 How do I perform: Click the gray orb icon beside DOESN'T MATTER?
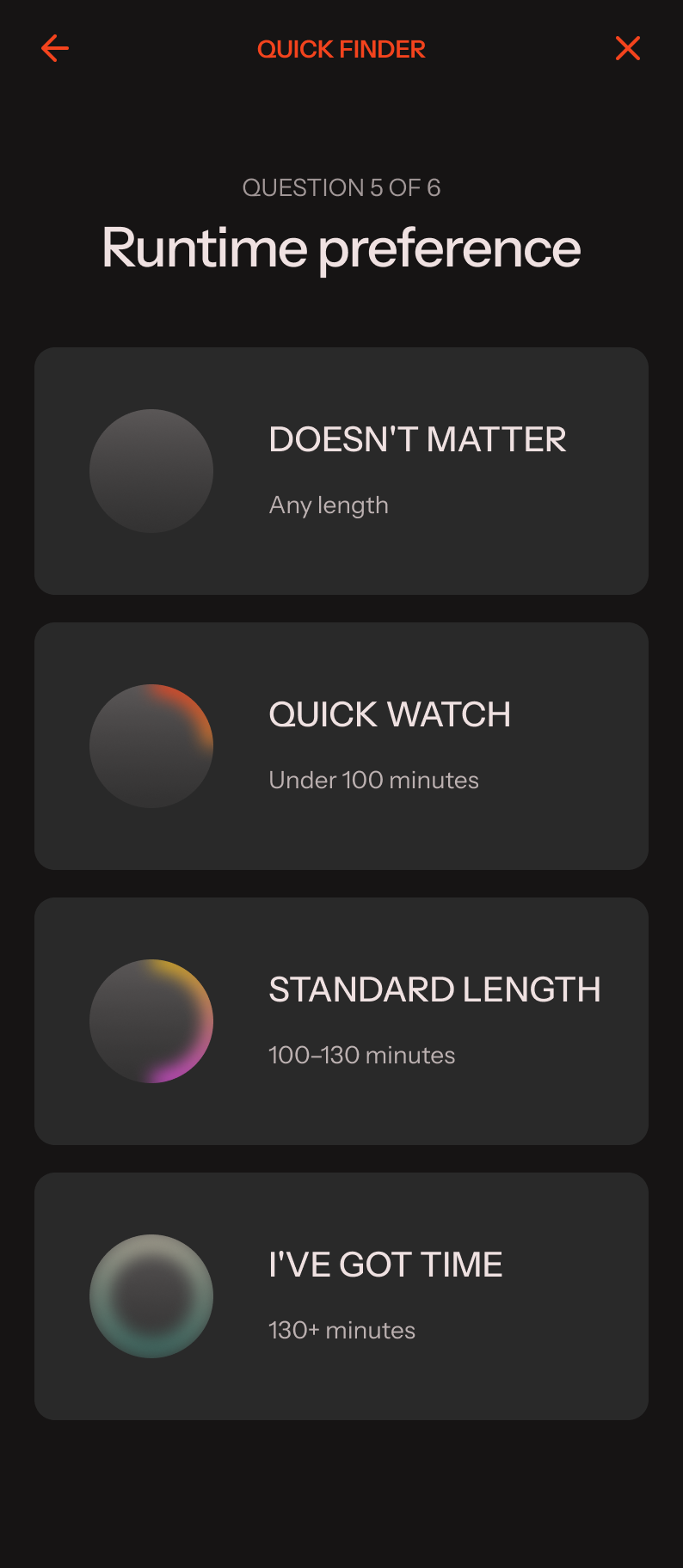151,470
